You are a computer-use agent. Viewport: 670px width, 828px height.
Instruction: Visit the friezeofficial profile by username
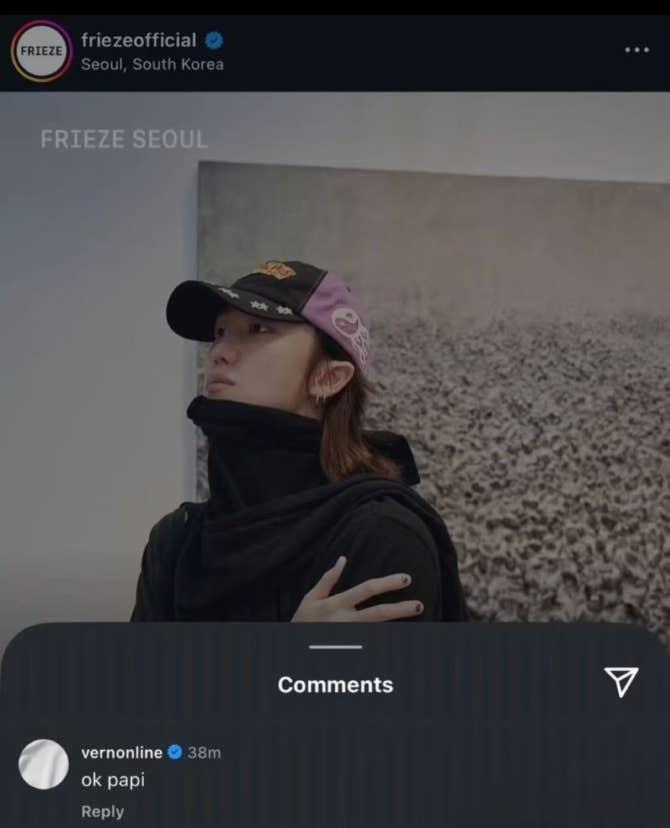[139, 40]
